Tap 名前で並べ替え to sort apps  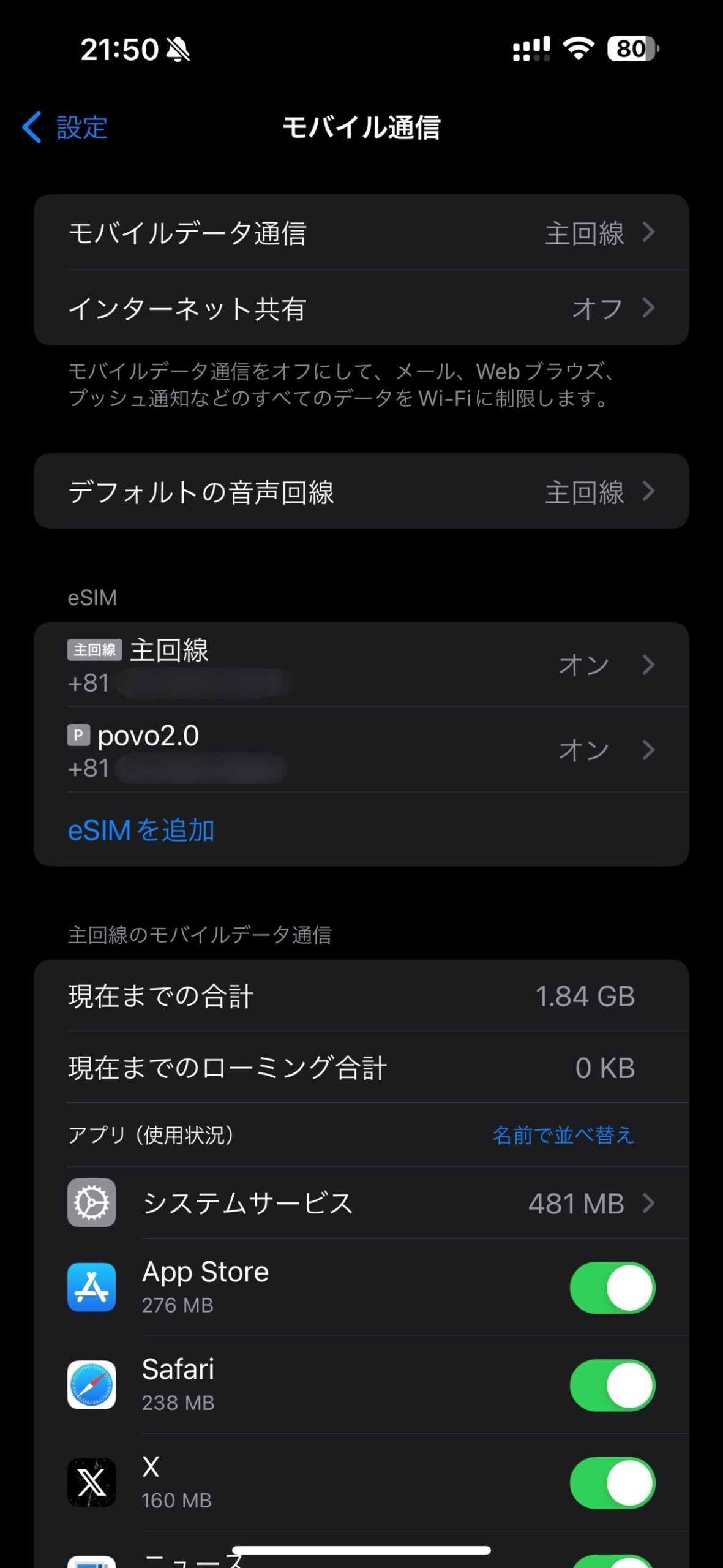pos(563,1135)
